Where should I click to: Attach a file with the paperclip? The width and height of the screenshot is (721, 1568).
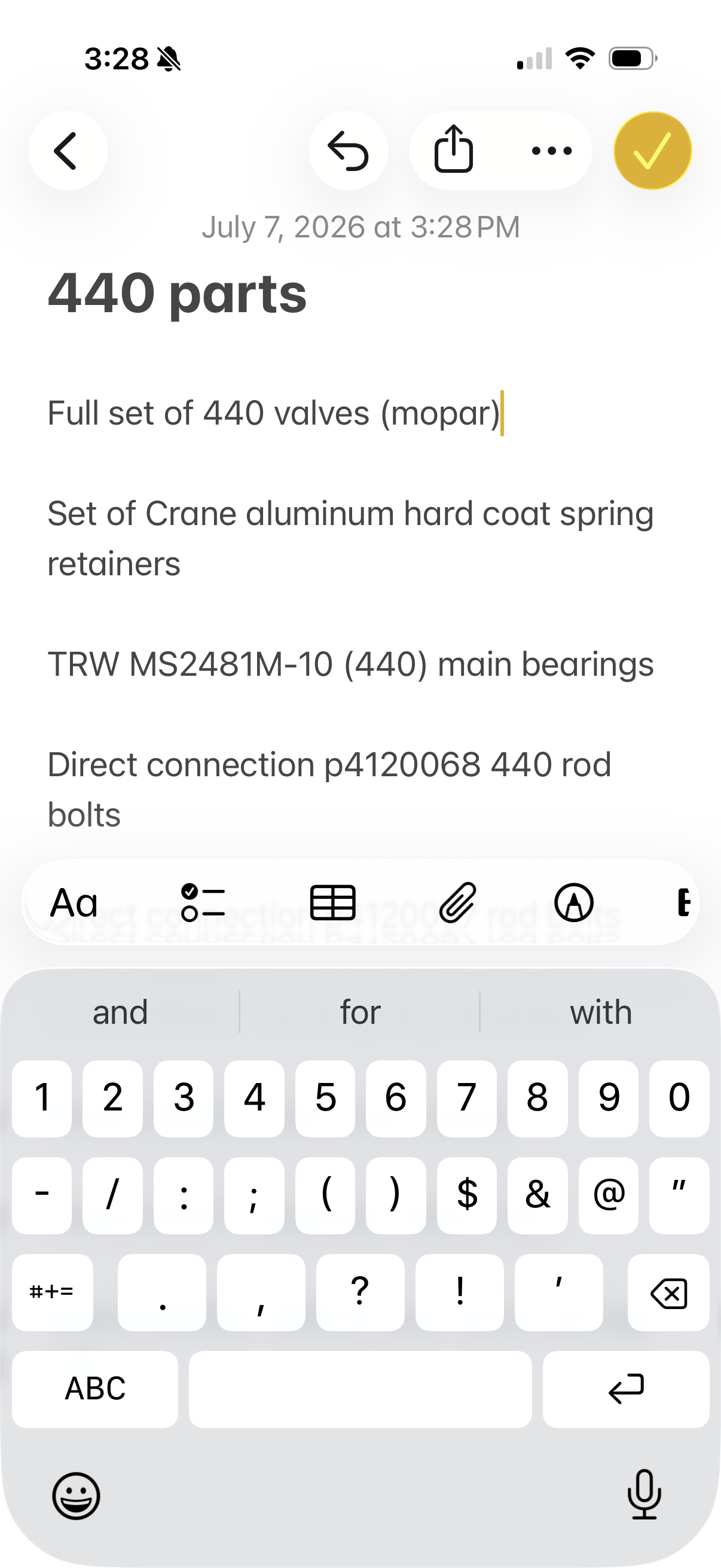(x=457, y=902)
